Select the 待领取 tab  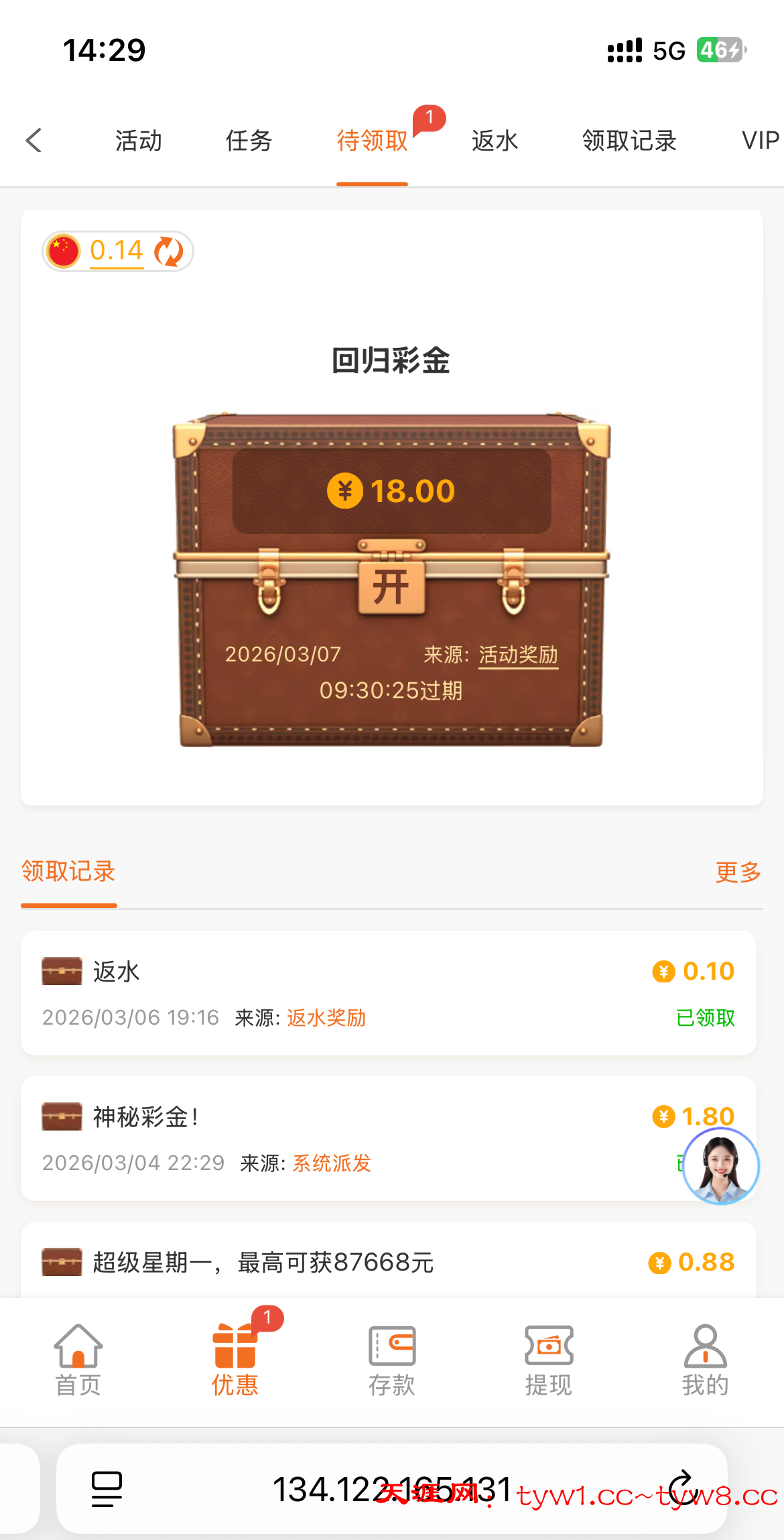pos(372,141)
